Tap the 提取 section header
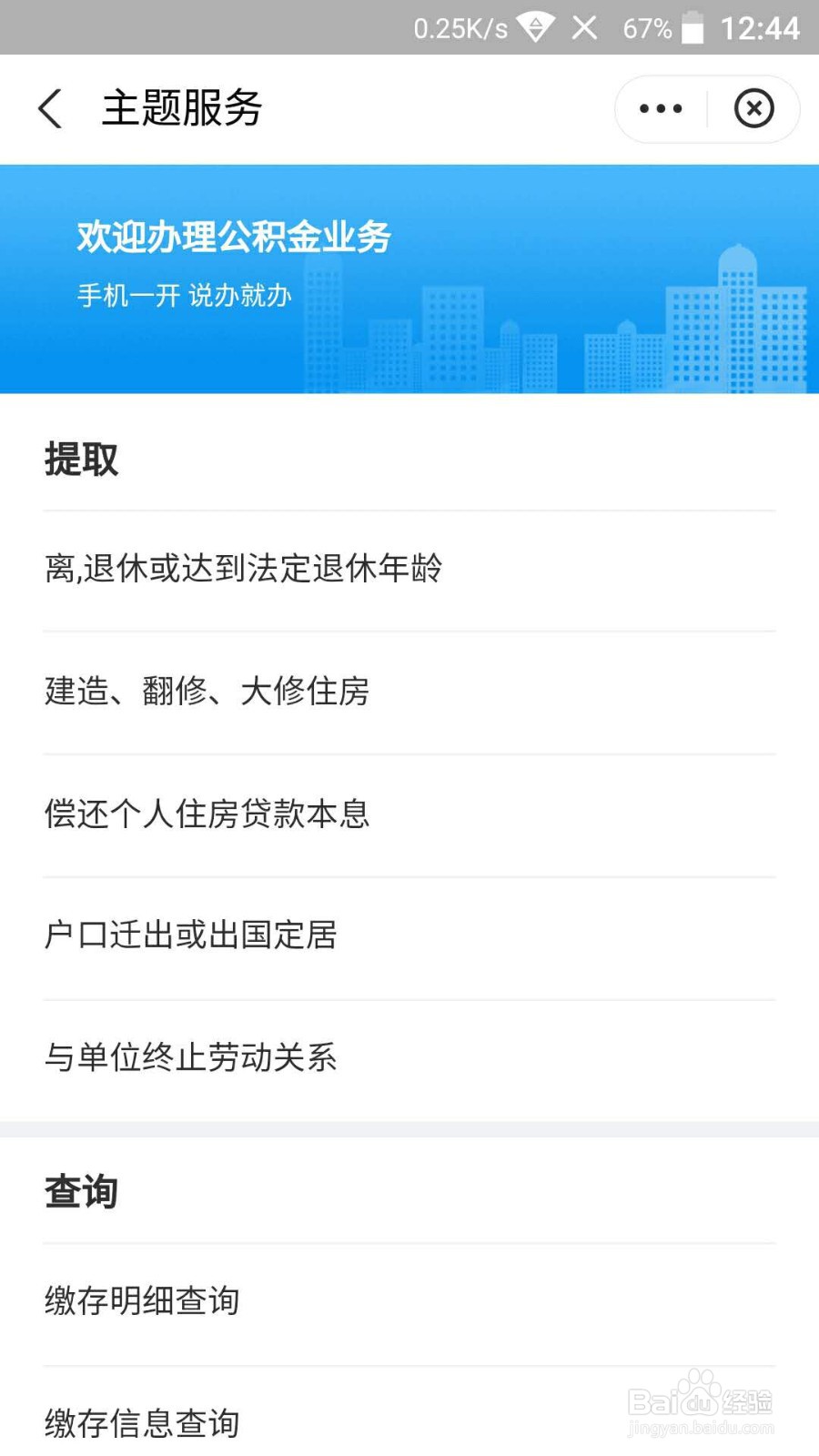The width and height of the screenshot is (819, 1456). (80, 460)
